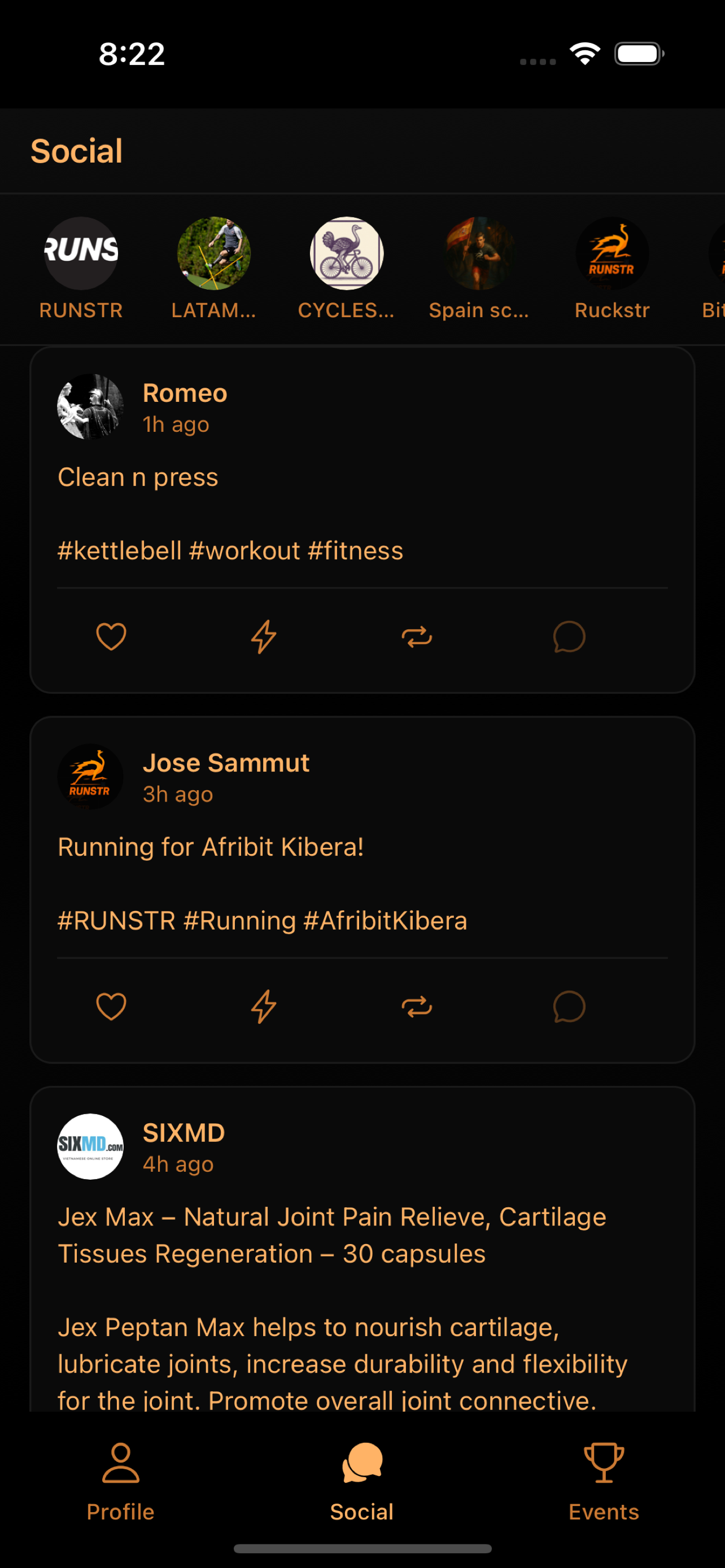
Task: Repost Jose Sammut's Afribit Kibera post
Action: [x=418, y=1007]
